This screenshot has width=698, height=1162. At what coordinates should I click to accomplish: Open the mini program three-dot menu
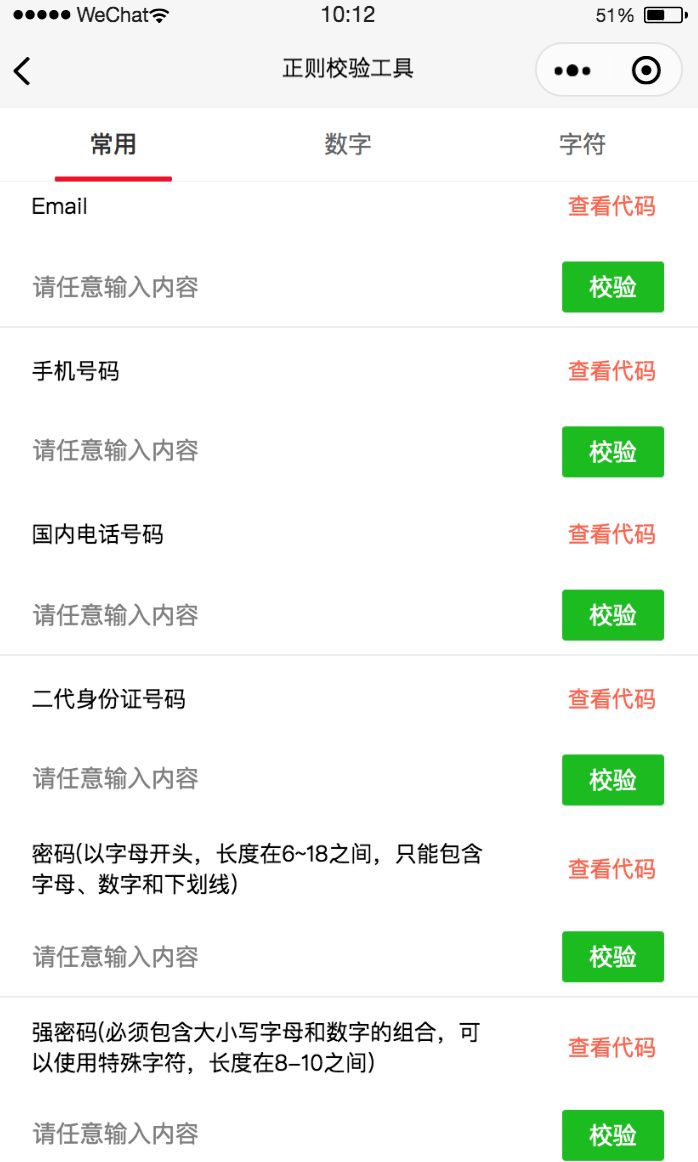(572, 71)
